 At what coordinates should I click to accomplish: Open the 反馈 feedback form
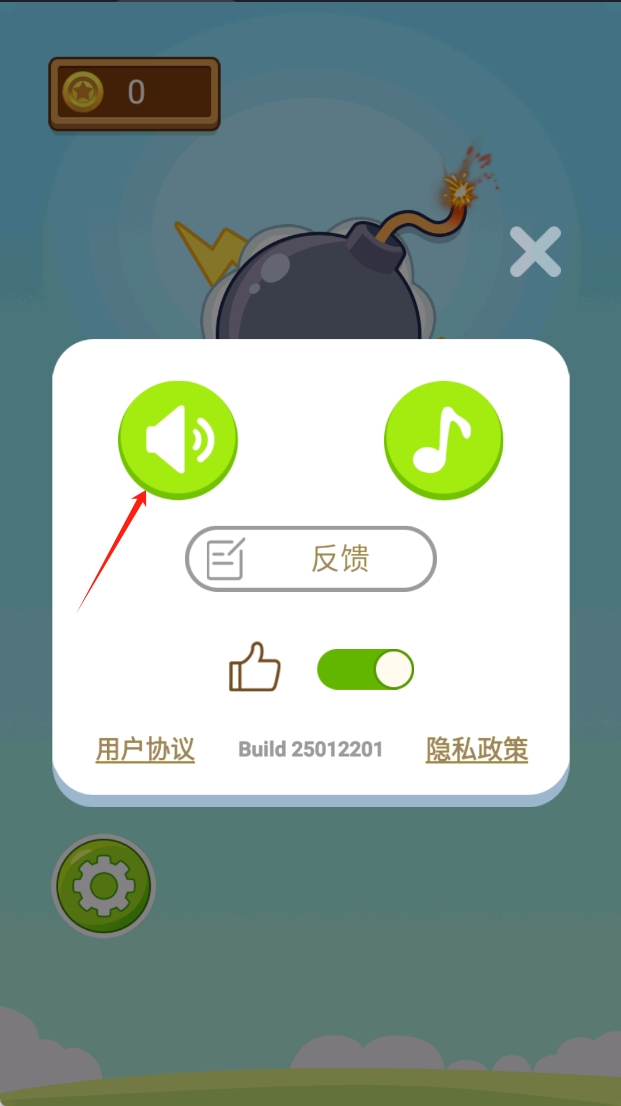point(311,559)
